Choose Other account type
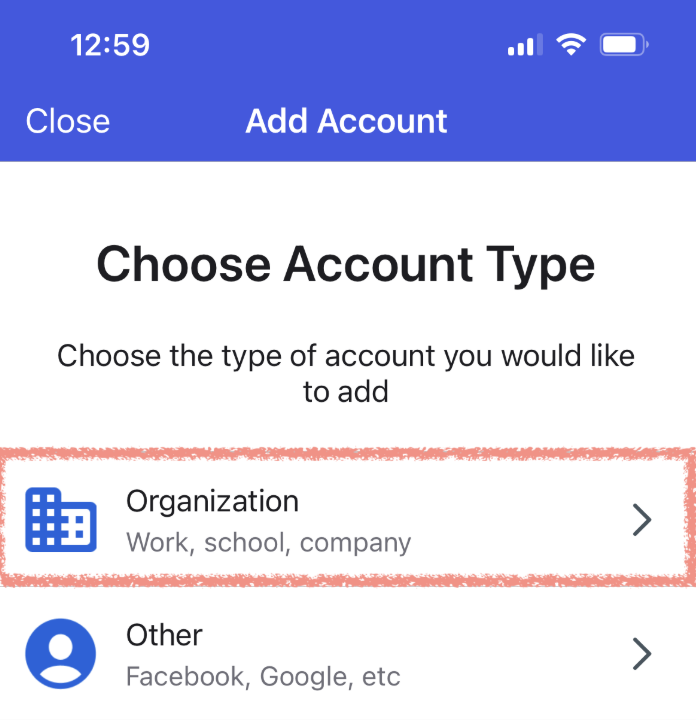The width and height of the screenshot is (696, 720). 347,654
